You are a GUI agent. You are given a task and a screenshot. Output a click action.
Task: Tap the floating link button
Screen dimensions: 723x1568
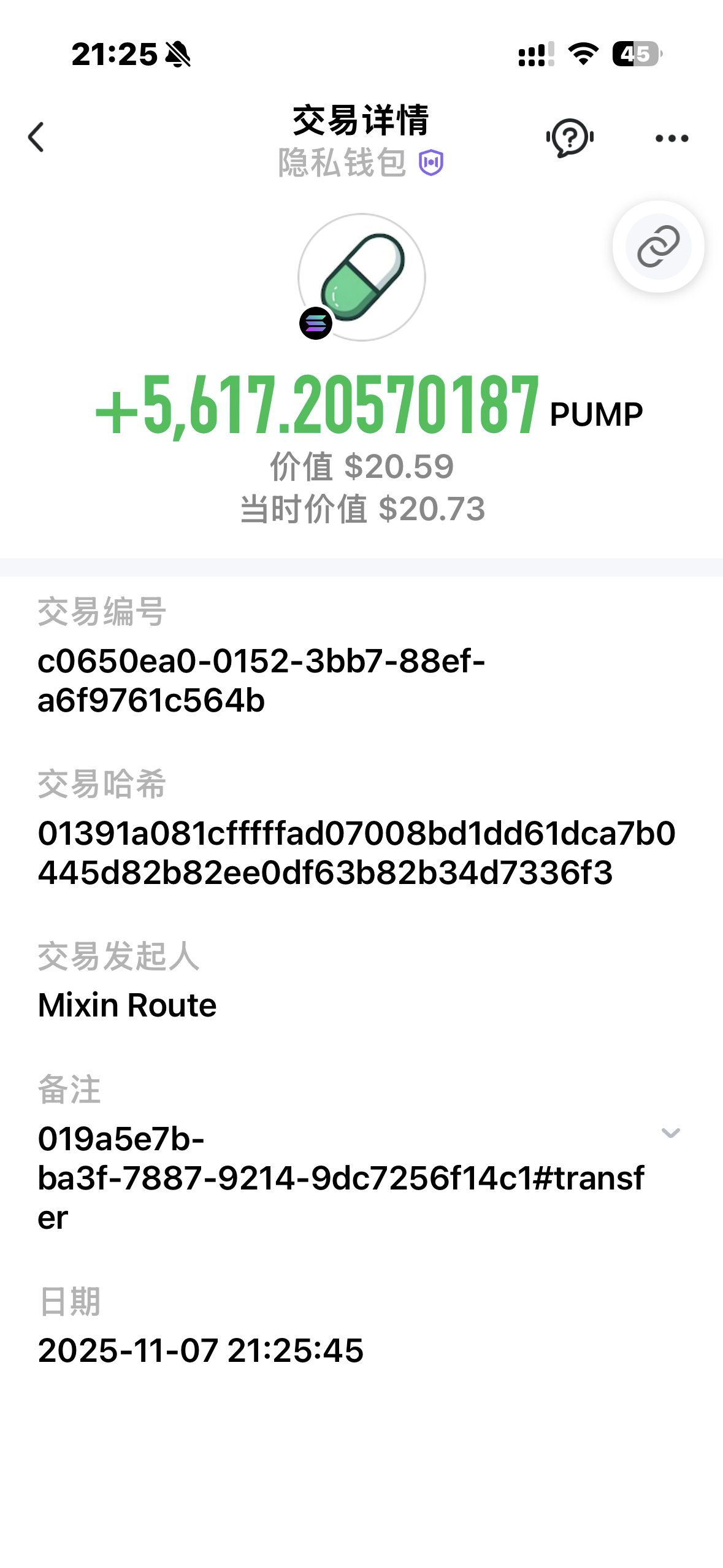tap(658, 247)
